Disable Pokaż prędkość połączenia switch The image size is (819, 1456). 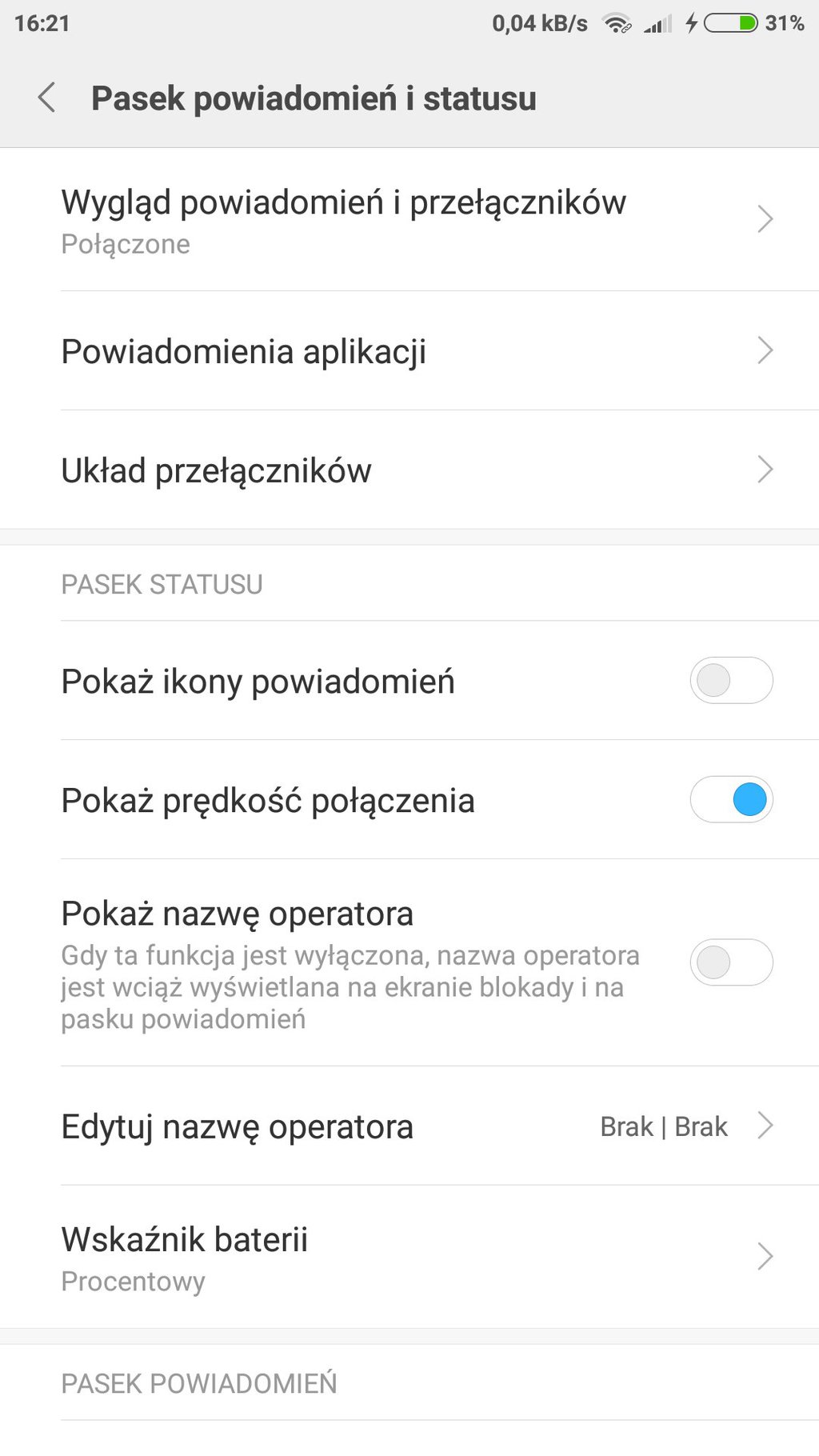tap(731, 799)
